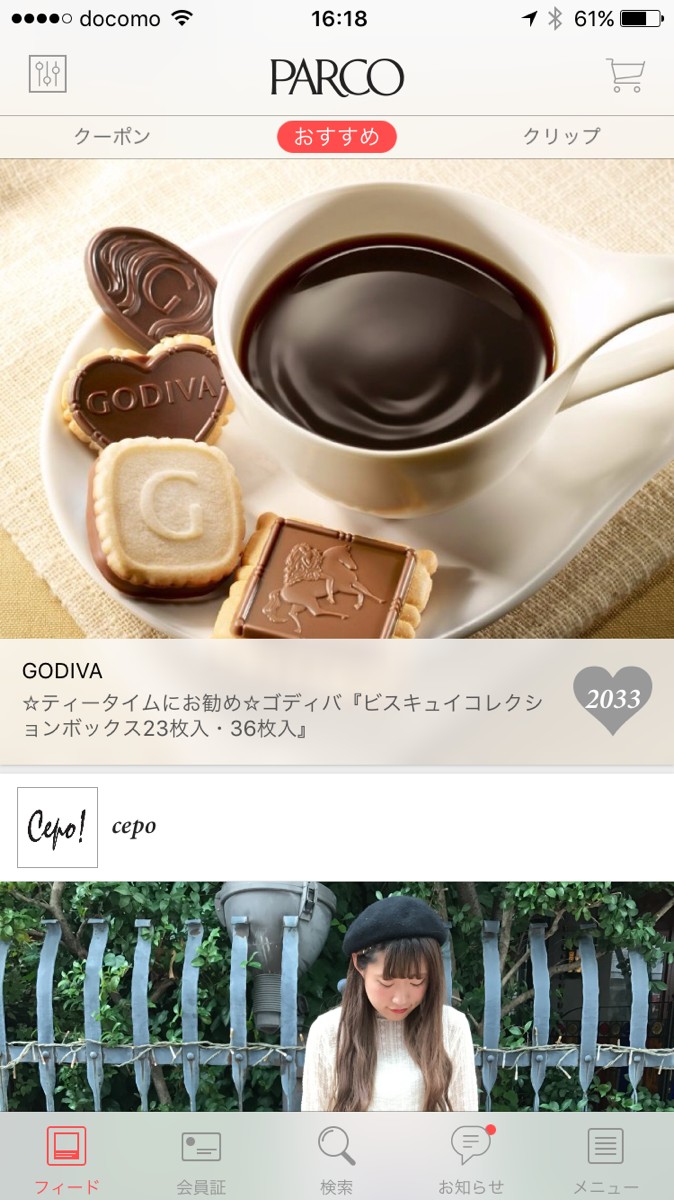This screenshot has width=674, height=1200.
Task: Switch to the クリップ tab
Action: [562, 137]
